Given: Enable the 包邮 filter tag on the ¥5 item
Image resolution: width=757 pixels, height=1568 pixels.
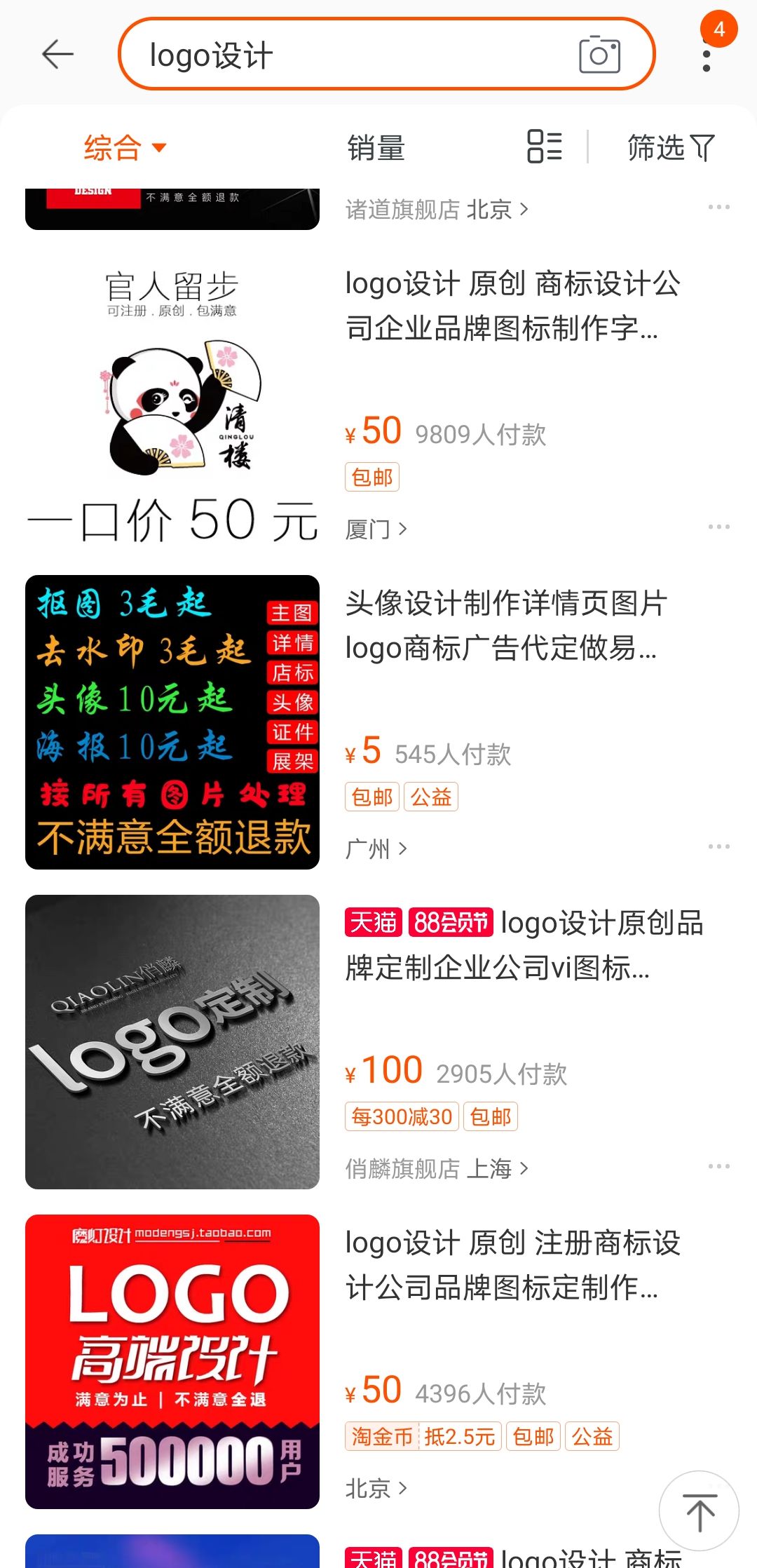Looking at the screenshot, I should (x=372, y=797).
